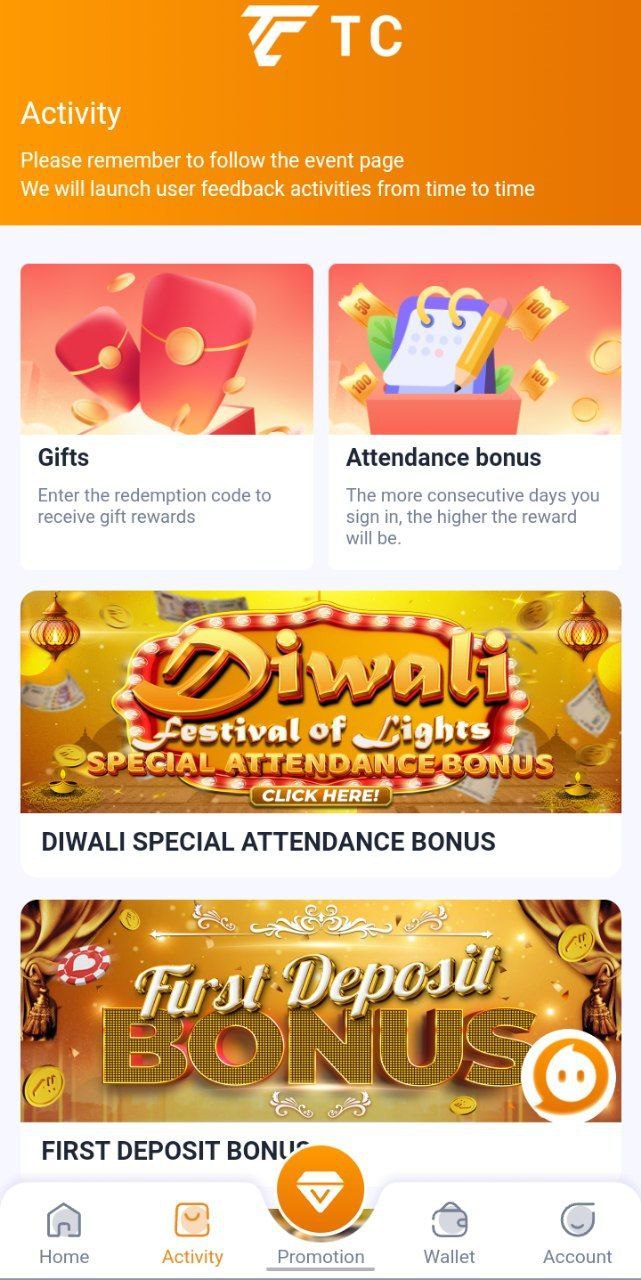Open the Wallet tab

449,1234
